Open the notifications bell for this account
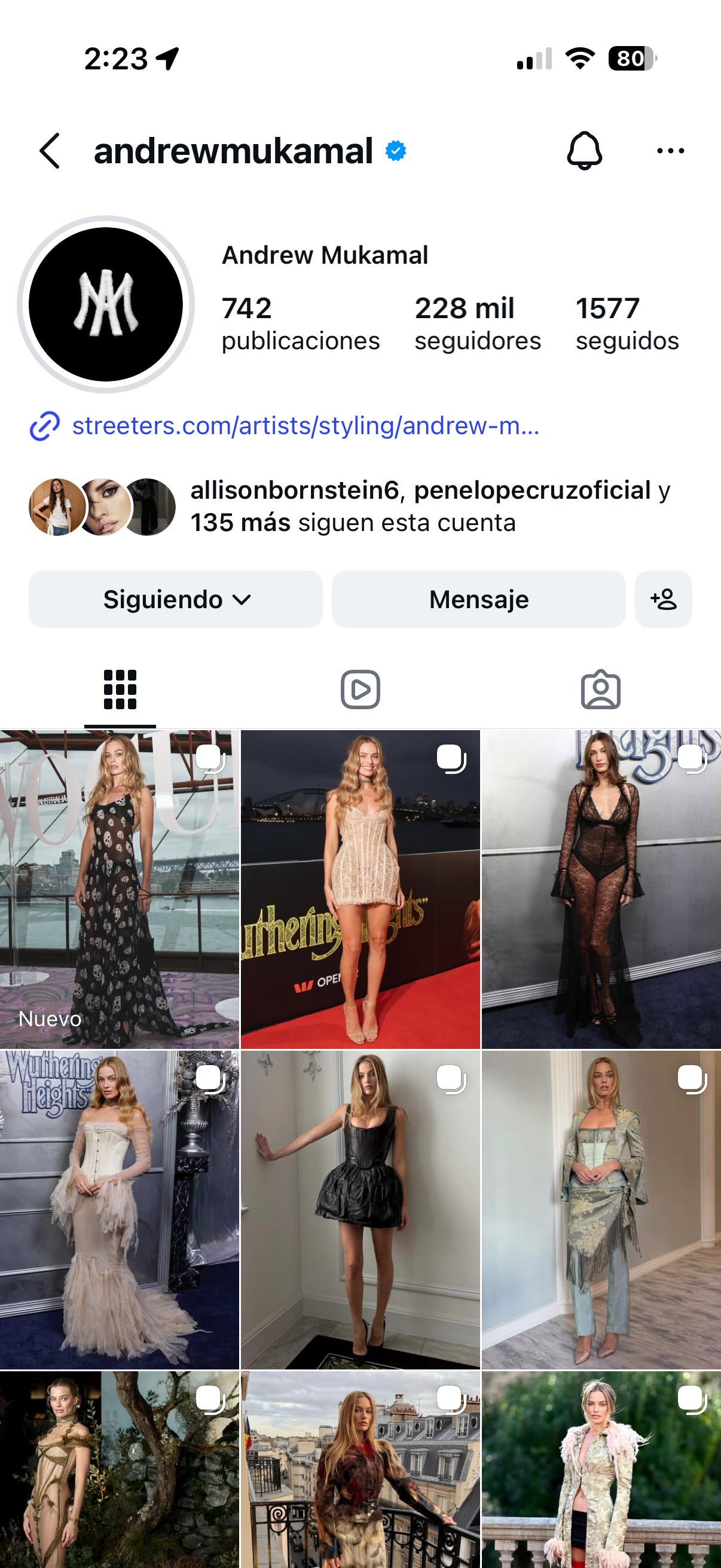721x1568 pixels. point(584,150)
